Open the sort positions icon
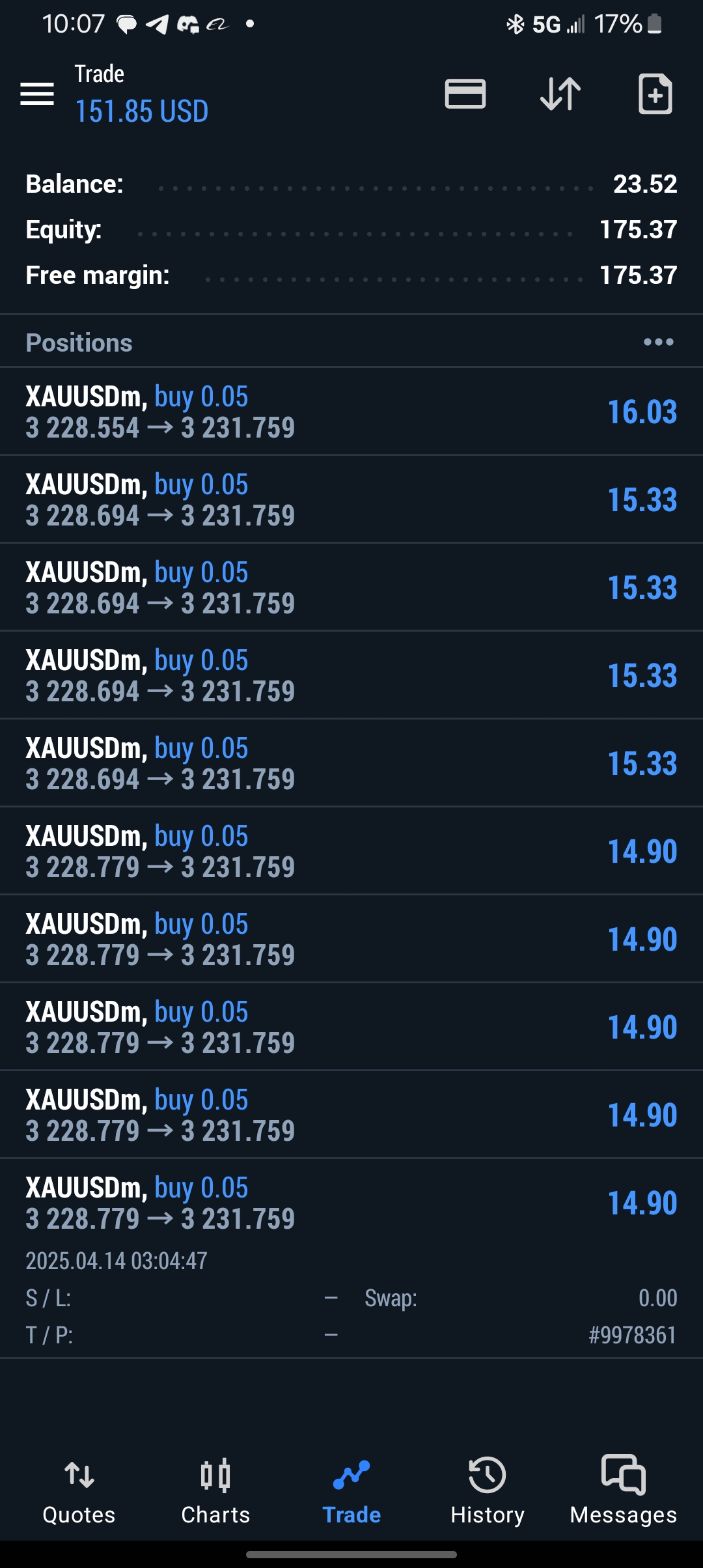The image size is (703, 1568). tap(560, 94)
